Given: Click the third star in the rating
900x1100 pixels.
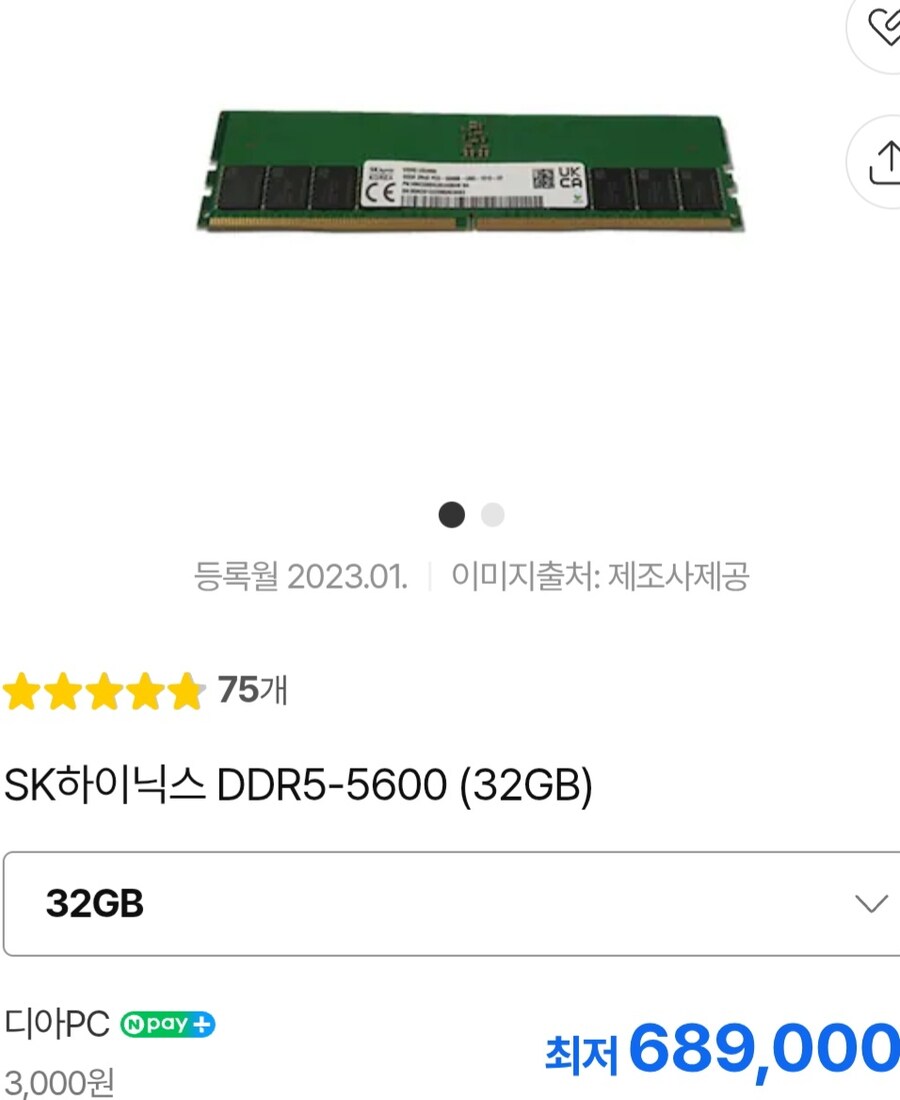Looking at the screenshot, I should click(103, 690).
